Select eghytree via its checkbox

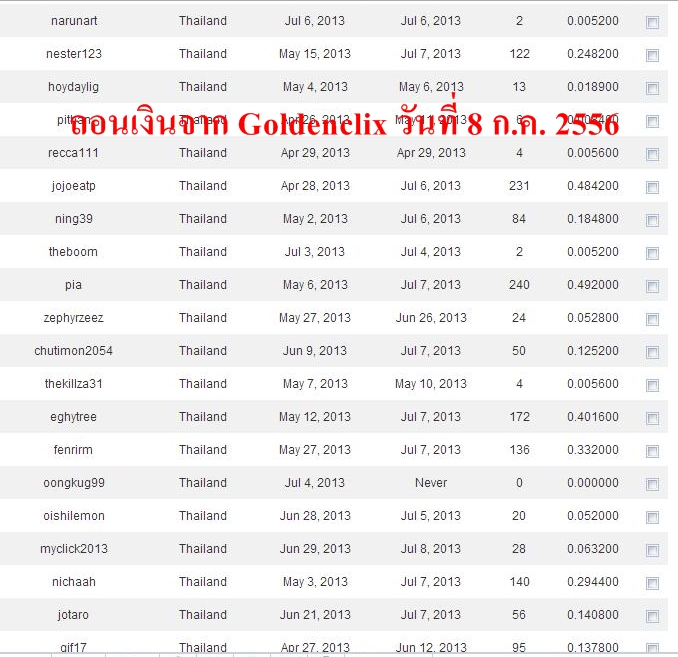coord(652,418)
